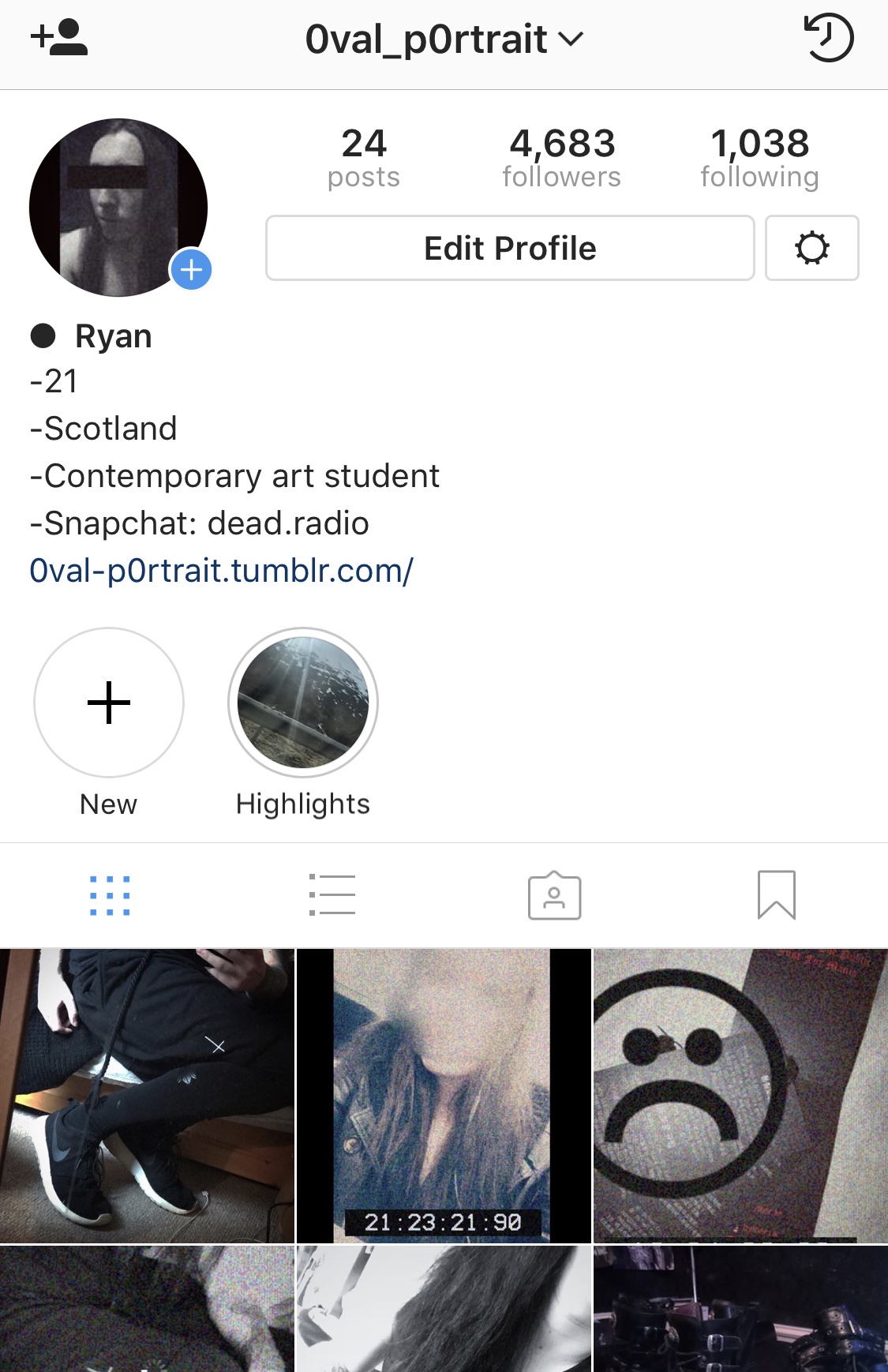Open the post showing black sneakers
The image size is (888, 1372).
click(x=147, y=1096)
